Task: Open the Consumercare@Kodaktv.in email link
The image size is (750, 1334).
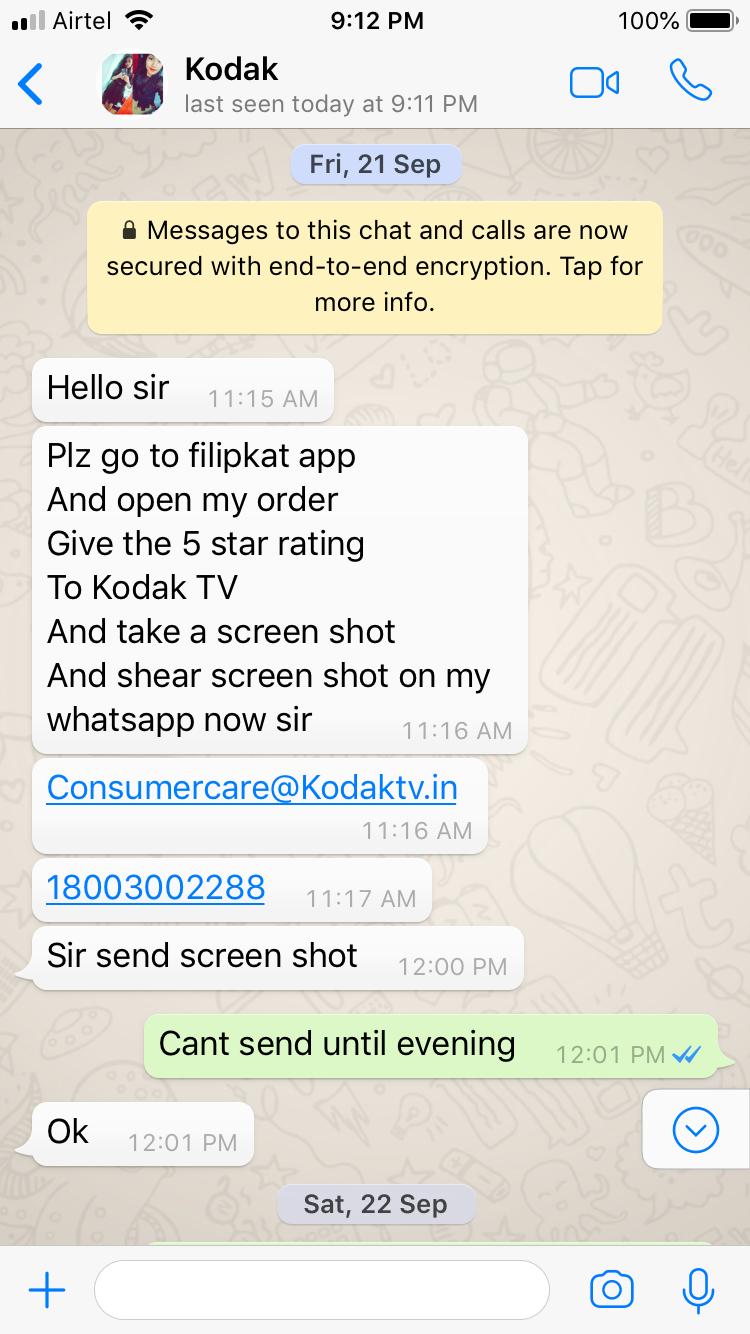Action: point(252,788)
